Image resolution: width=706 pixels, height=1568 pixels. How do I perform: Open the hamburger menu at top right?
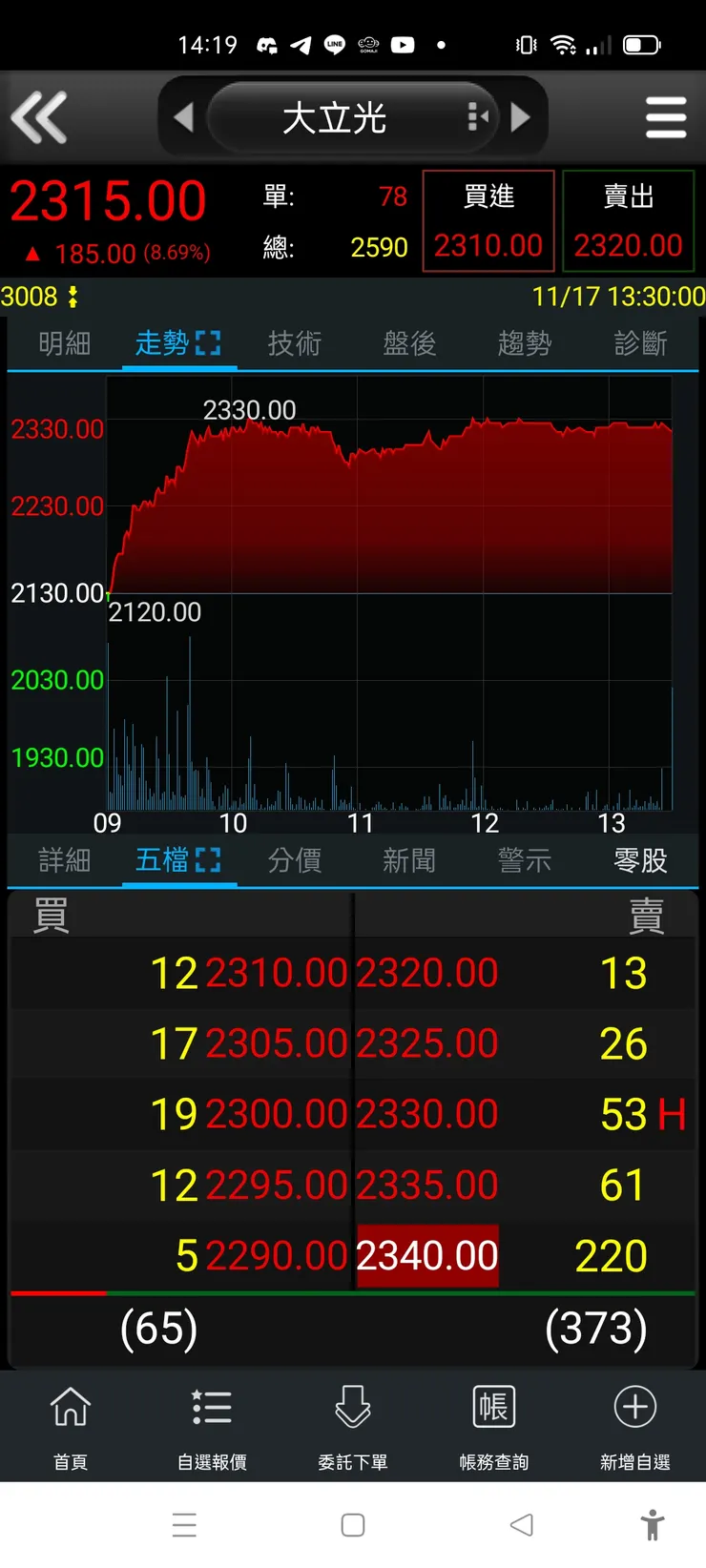666,116
